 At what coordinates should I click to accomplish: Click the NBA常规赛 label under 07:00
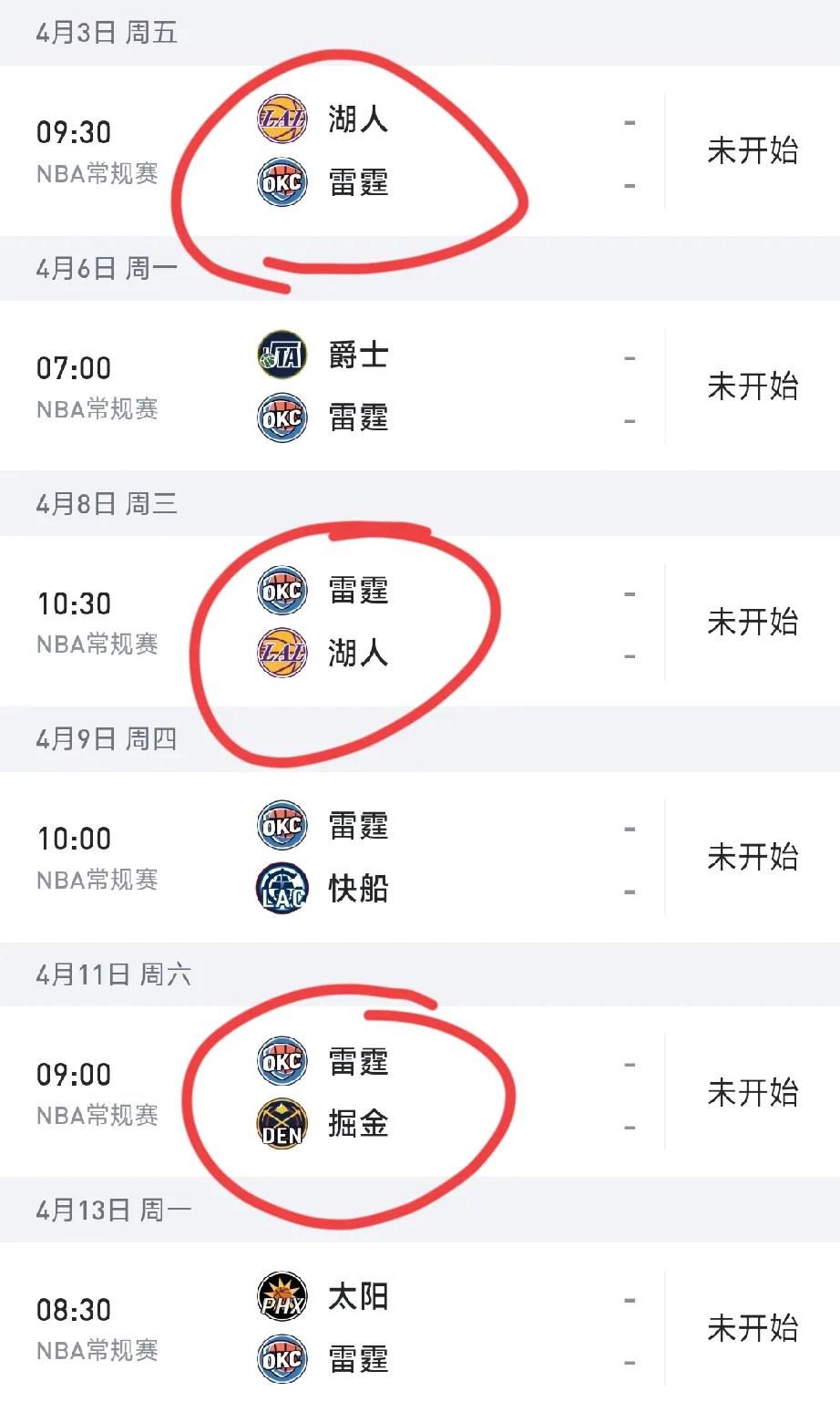coord(98,409)
